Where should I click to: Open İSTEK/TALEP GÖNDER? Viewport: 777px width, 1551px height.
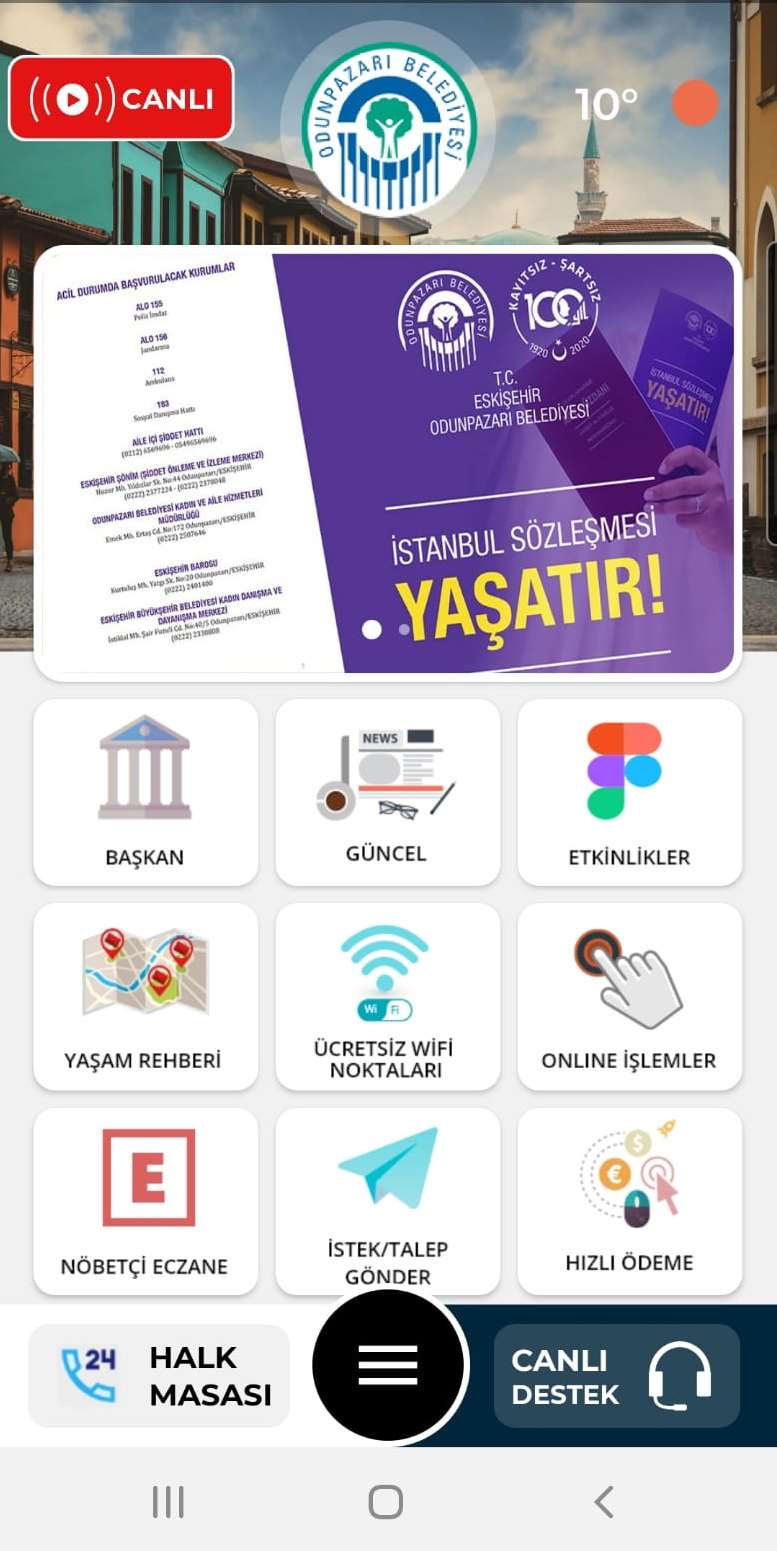pyautogui.click(x=388, y=1201)
